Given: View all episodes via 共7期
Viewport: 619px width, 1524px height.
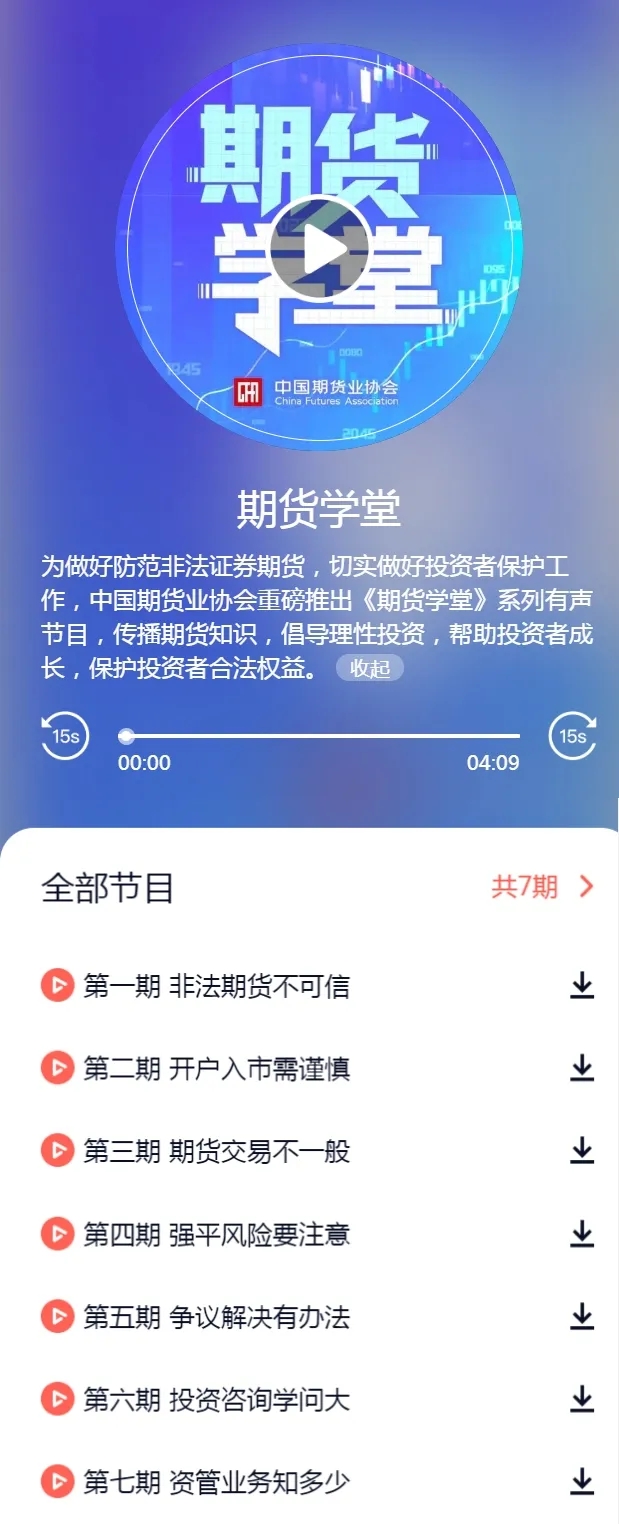Looking at the screenshot, I should pyautogui.click(x=542, y=886).
